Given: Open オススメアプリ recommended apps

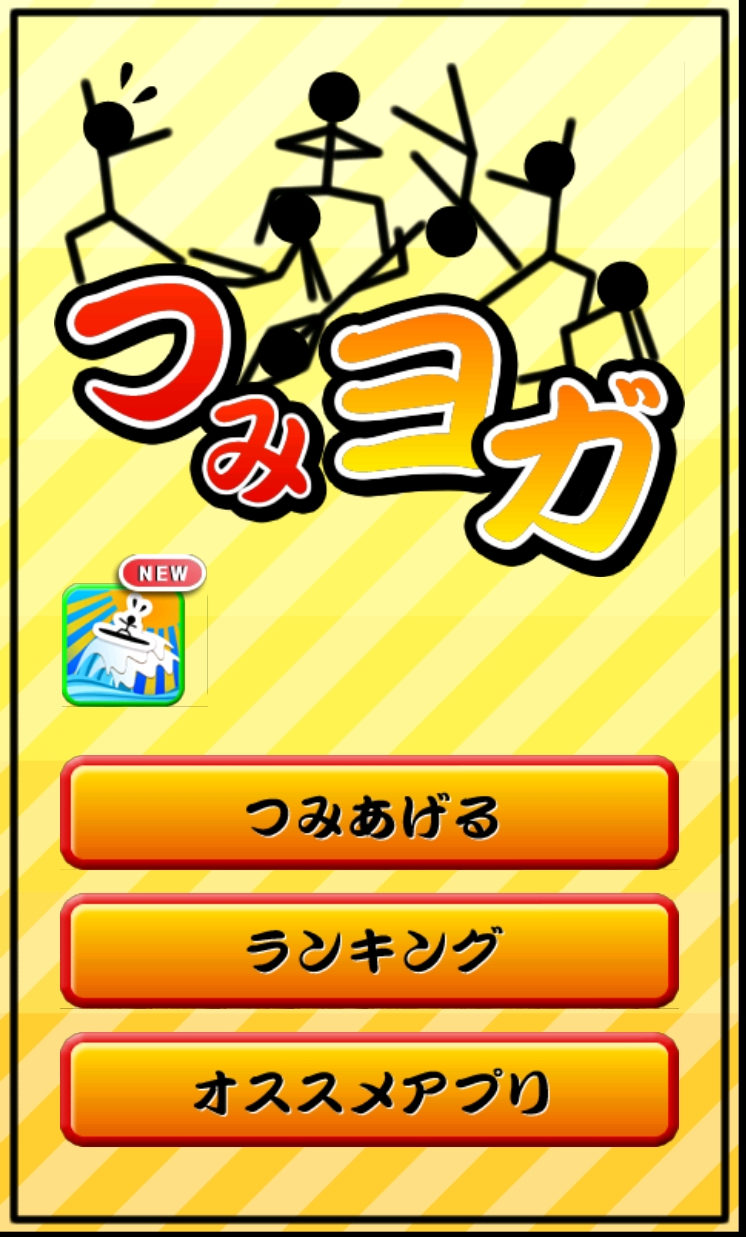Looking at the screenshot, I should 369,1089.
